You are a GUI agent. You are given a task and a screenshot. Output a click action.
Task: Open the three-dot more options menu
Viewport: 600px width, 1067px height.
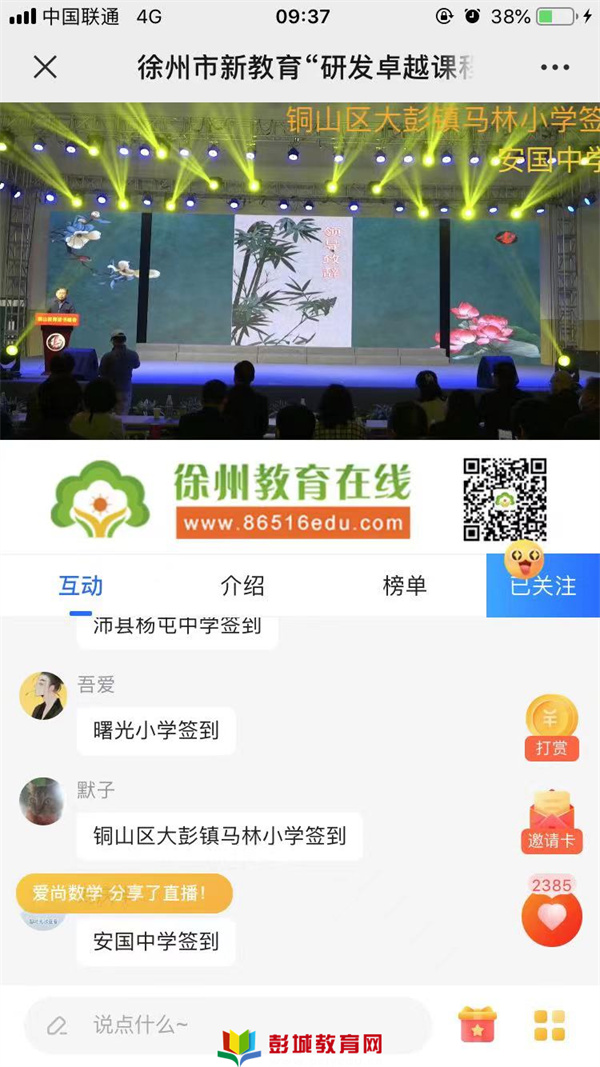pyautogui.click(x=554, y=67)
